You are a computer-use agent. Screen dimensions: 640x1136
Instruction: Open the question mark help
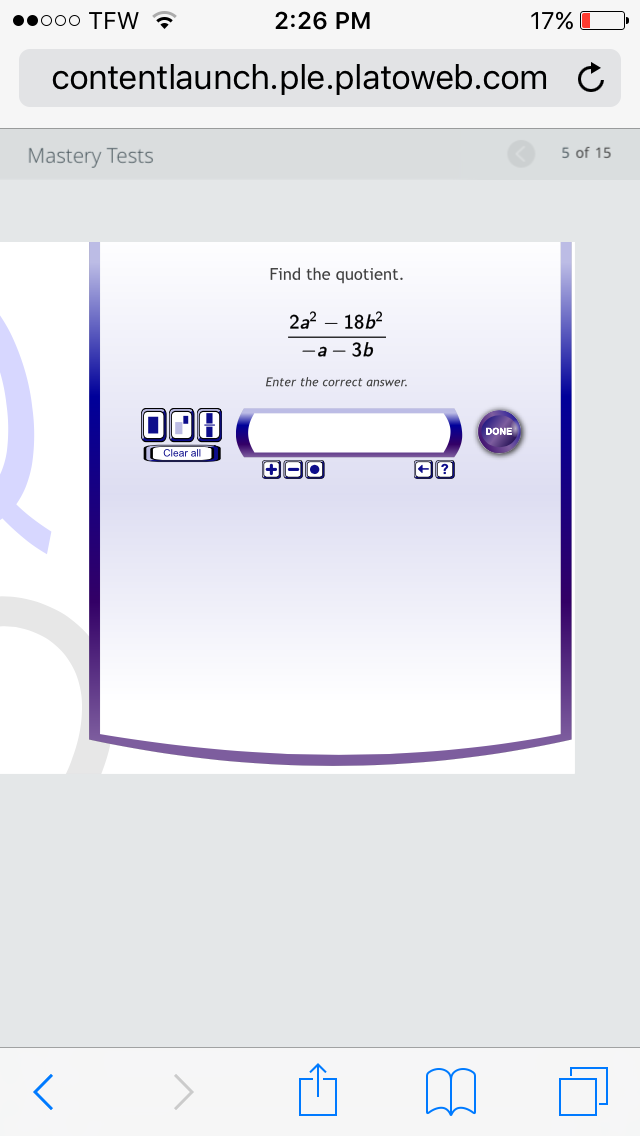click(446, 470)
